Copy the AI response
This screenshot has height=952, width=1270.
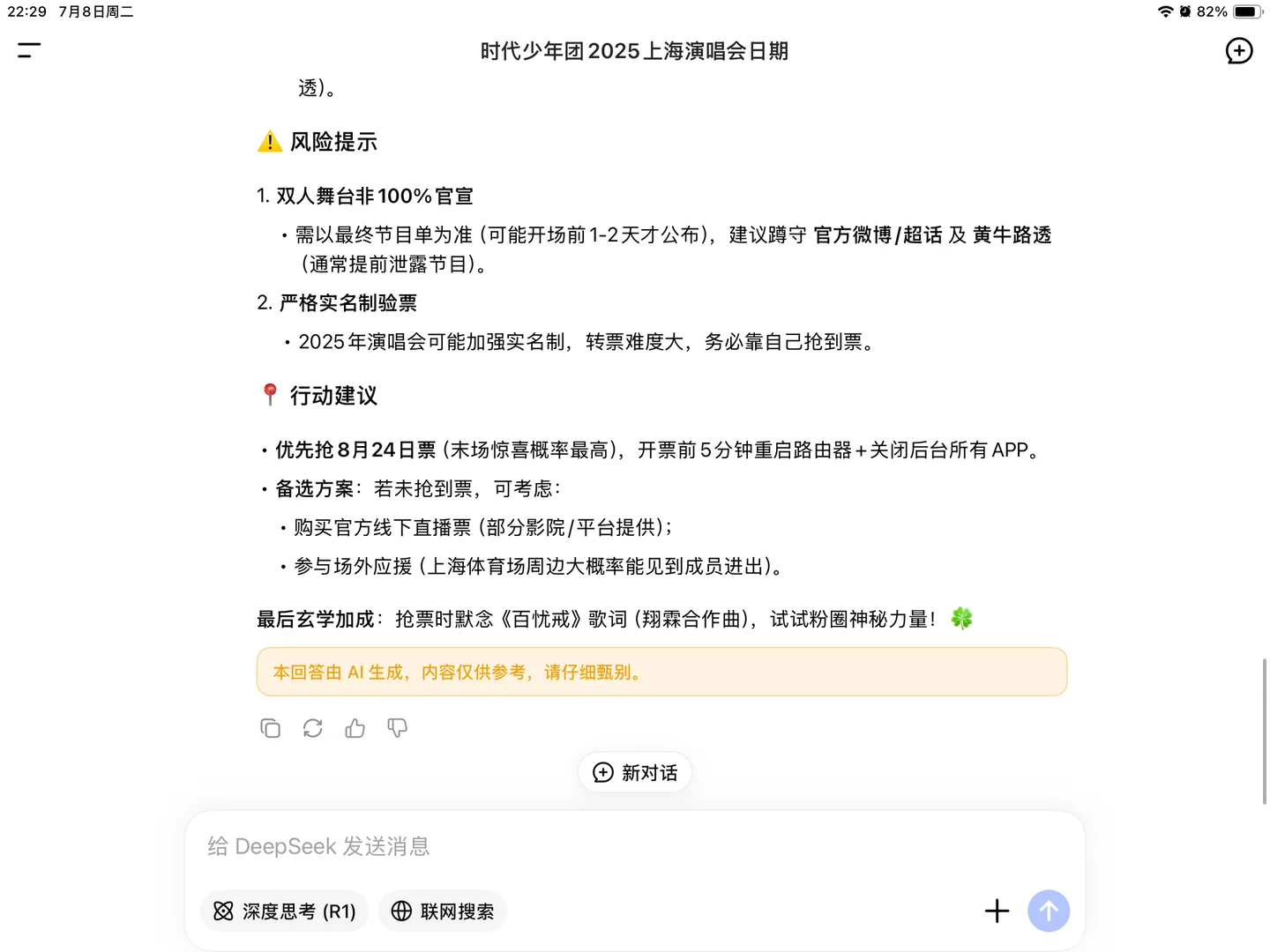(x=271, y=728)
